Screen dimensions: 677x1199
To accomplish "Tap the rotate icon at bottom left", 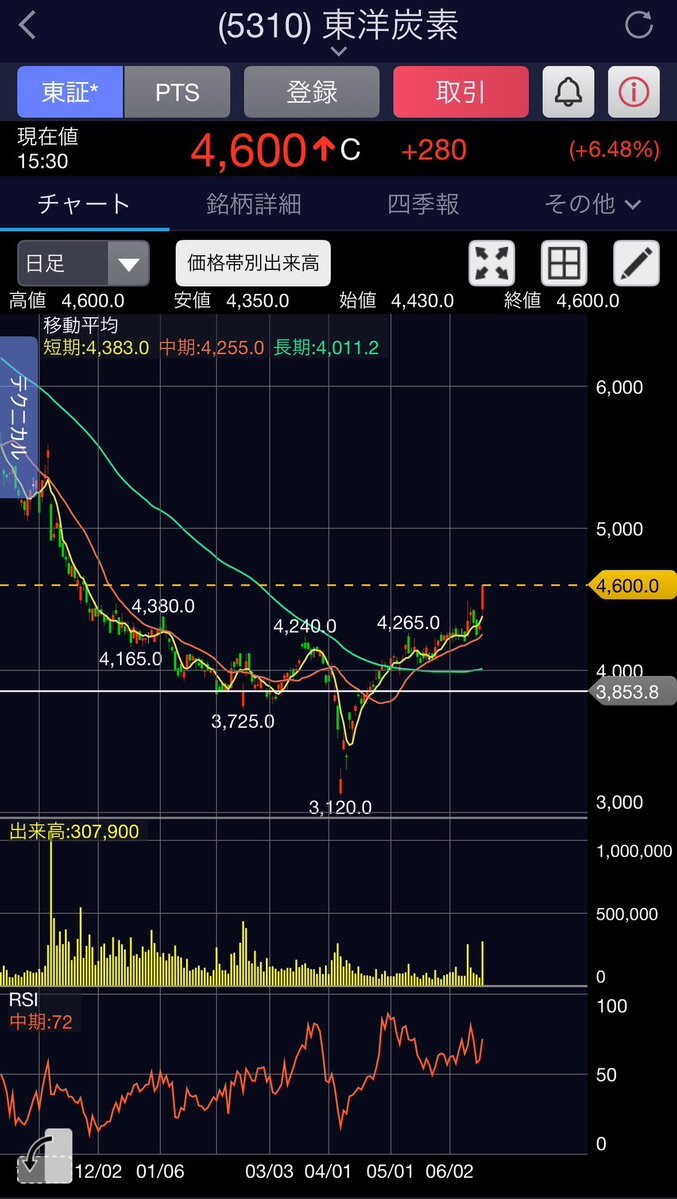I will coord(45,1155).
